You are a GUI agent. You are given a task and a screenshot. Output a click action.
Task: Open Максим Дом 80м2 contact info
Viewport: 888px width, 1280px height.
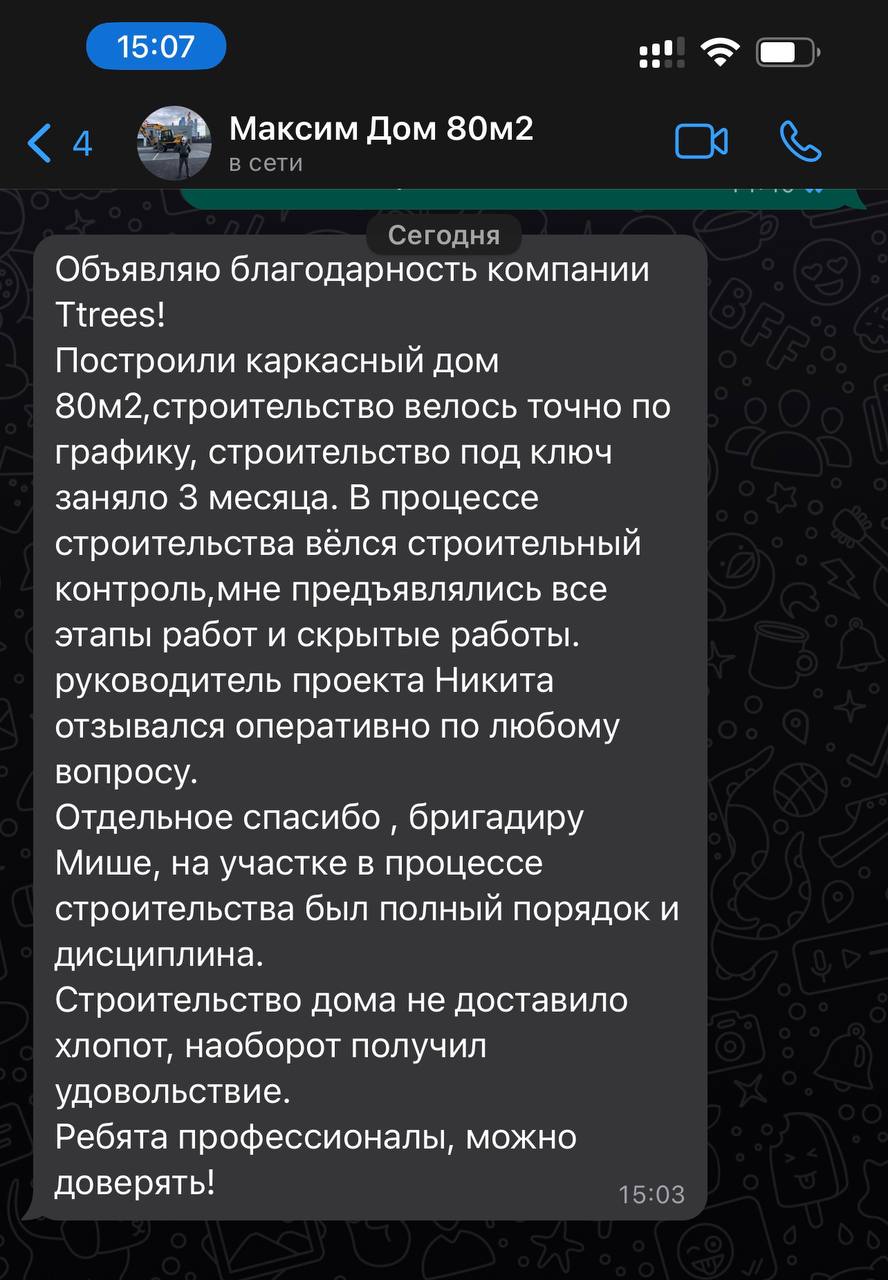381,142
